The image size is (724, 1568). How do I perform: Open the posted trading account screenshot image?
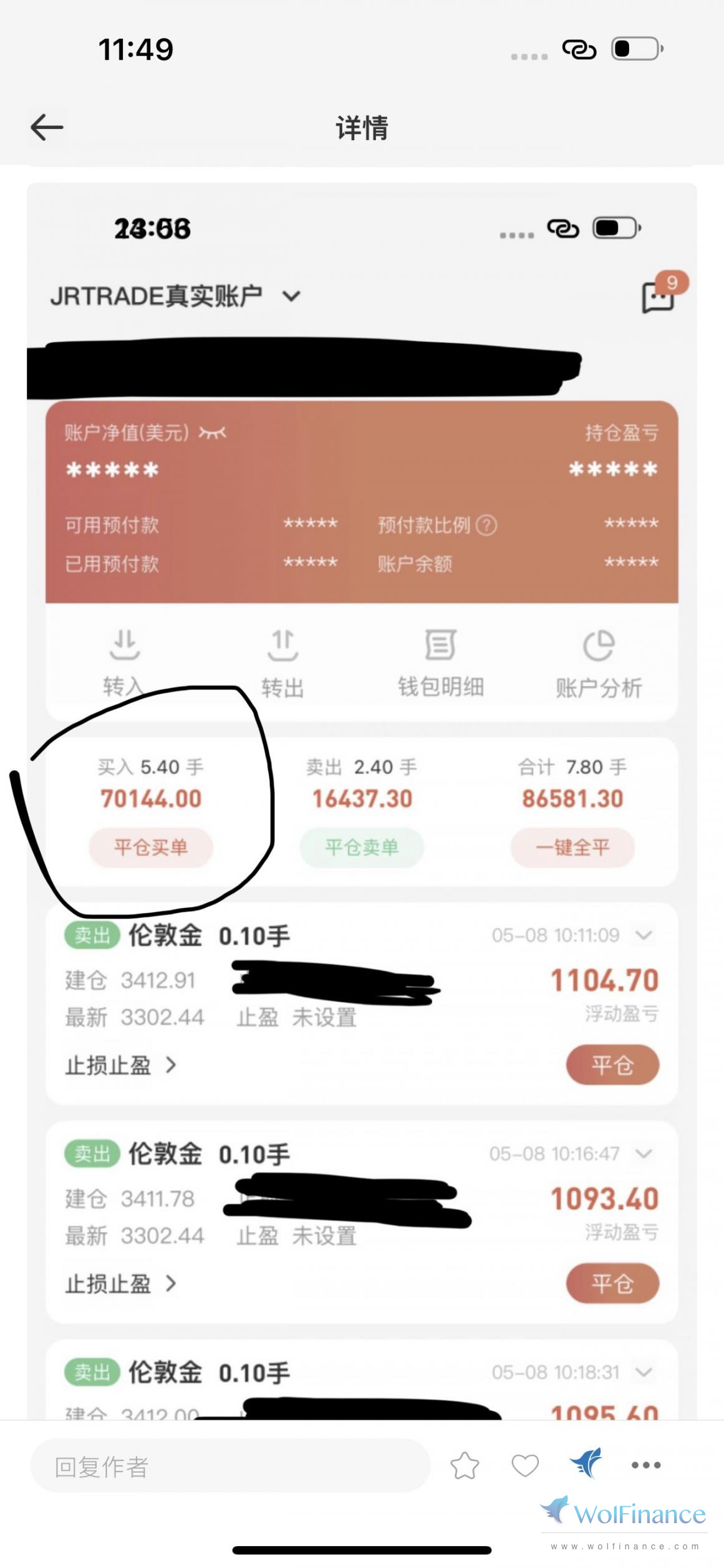[362, 801]
